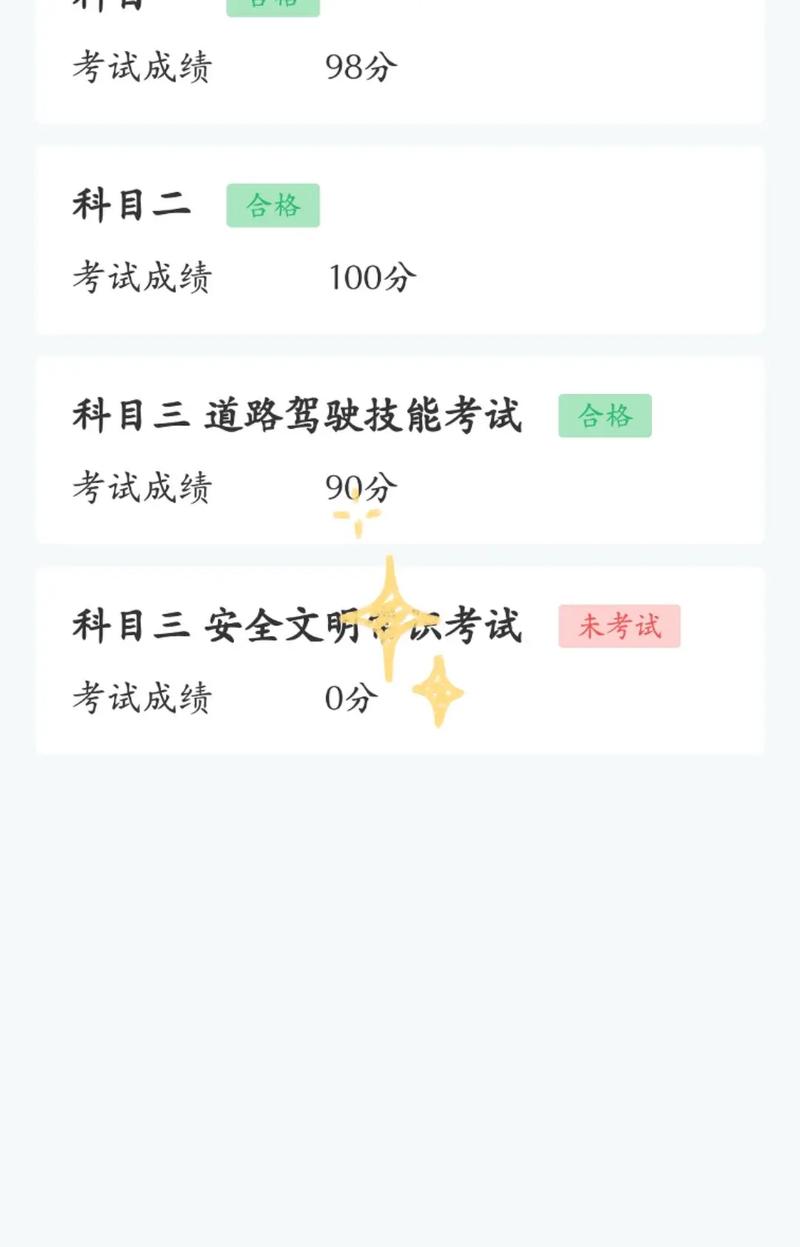
Task: Select the 科目二 card
Action: point(400,240)
